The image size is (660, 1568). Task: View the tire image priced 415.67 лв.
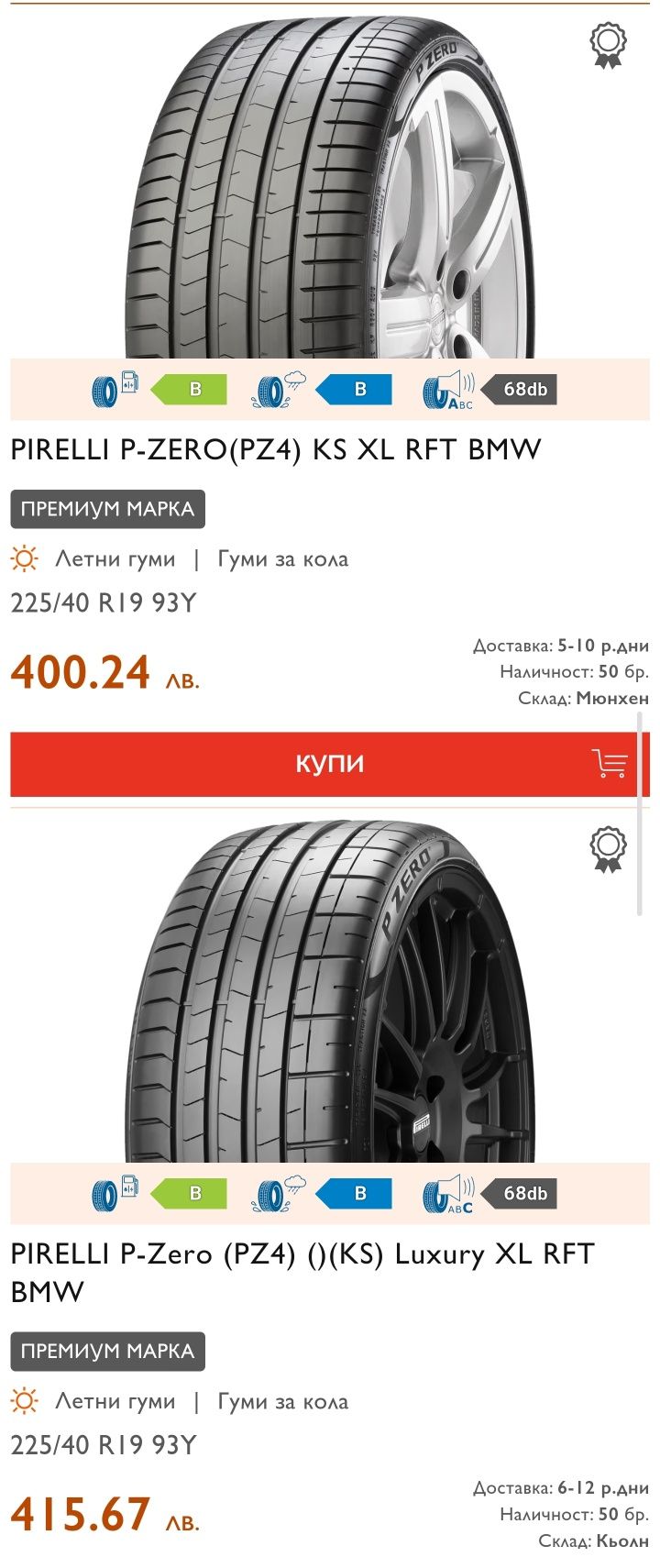pyautogui.click(x=330, y=990)
